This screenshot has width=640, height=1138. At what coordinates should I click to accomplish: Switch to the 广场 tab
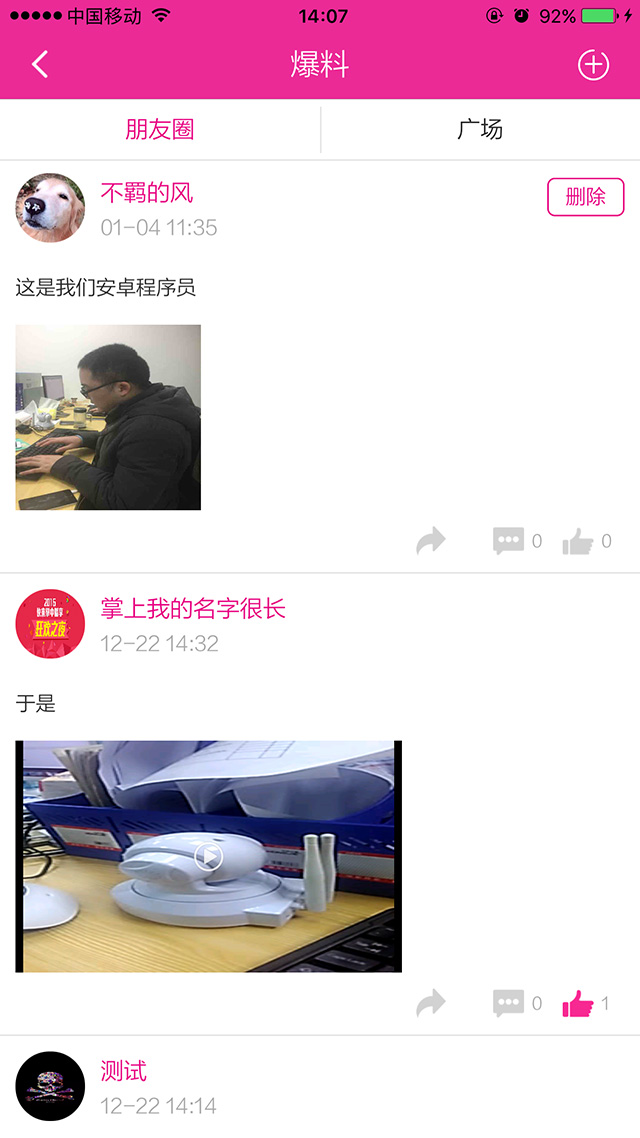pyautogui.click(x=480, y=129)
